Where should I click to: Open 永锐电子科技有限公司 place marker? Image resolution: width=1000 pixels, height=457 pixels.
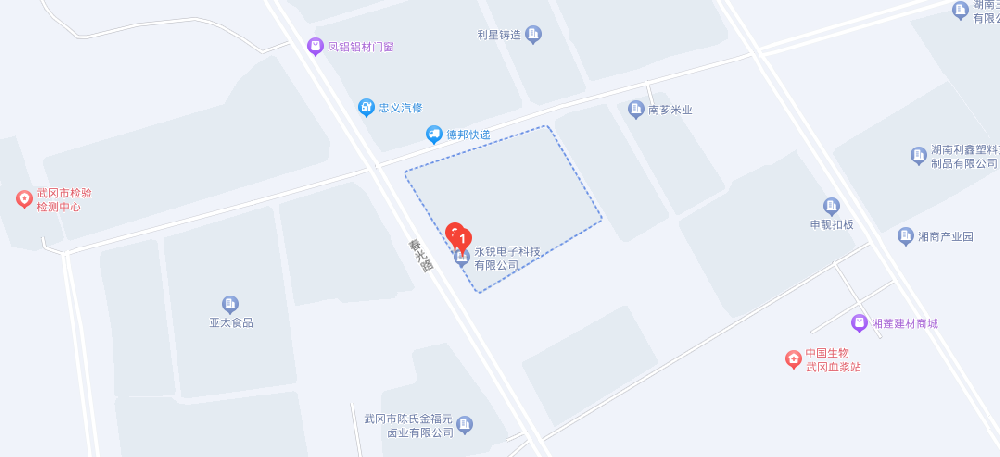[x=462, y=259]
